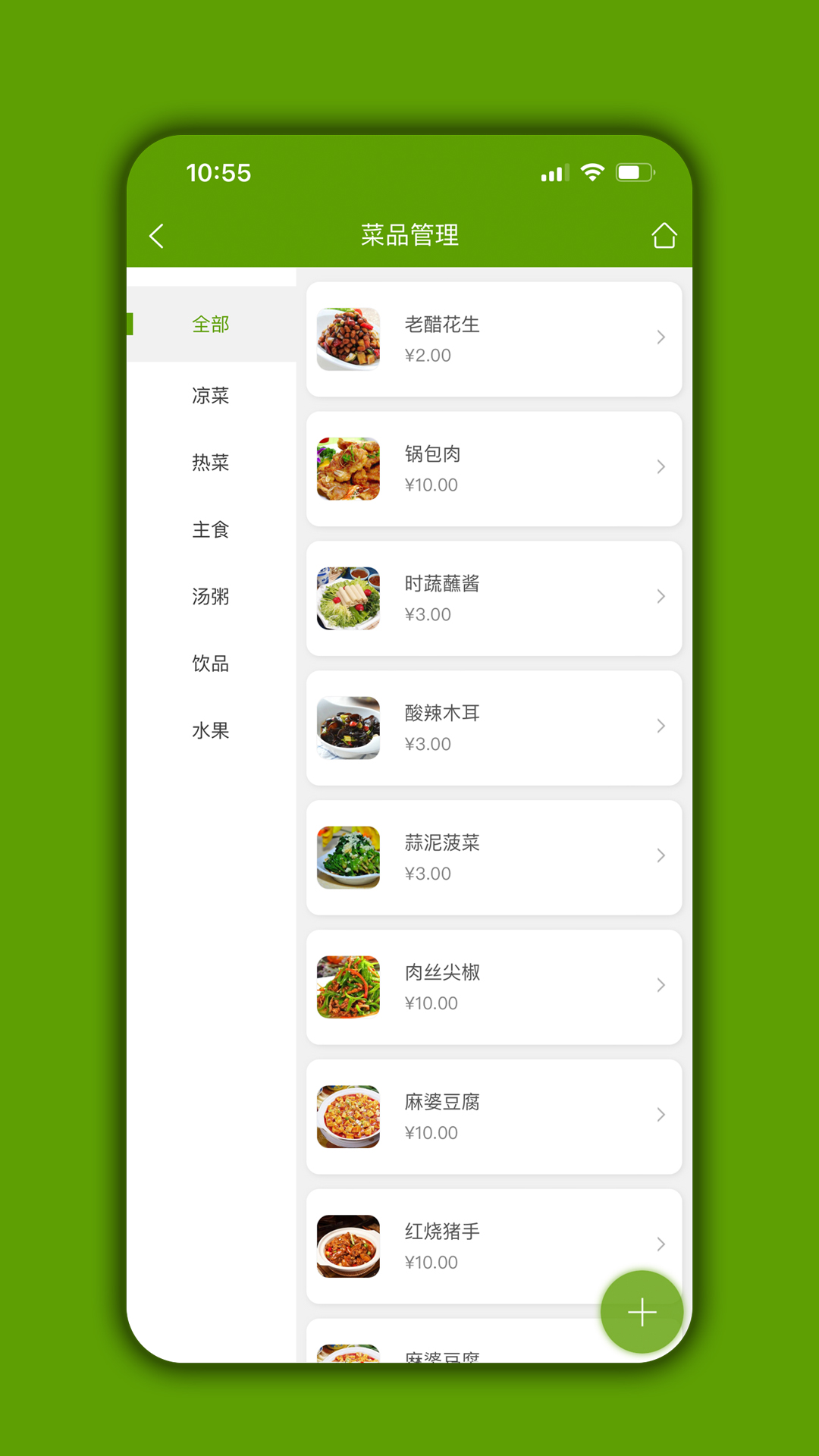Select the currently active 全部 filter
Image resolution: width=819 pixels, height=1456 pixels.
click(212, 325)
